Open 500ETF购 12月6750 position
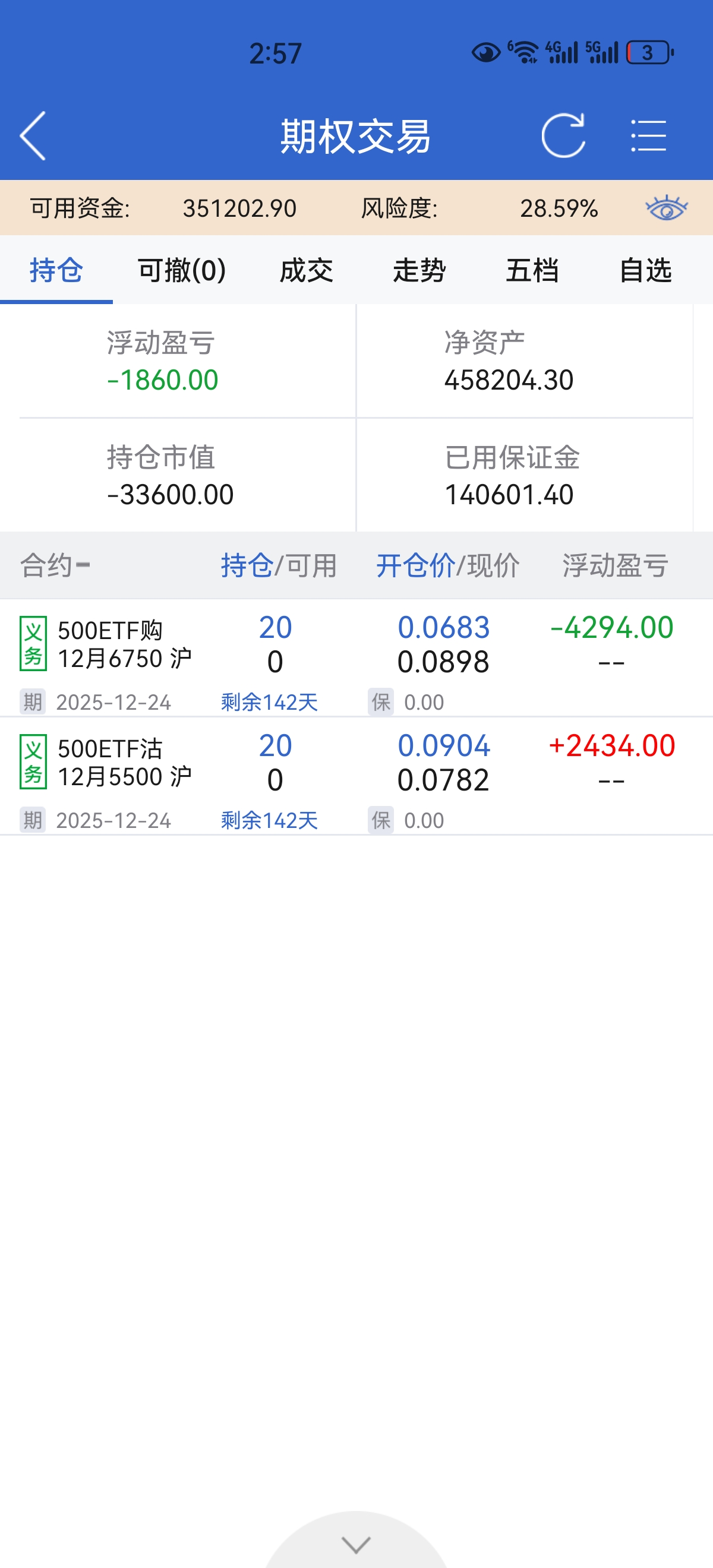The width and height of the screenshot is (713, 1568). [x=124, y=644]
